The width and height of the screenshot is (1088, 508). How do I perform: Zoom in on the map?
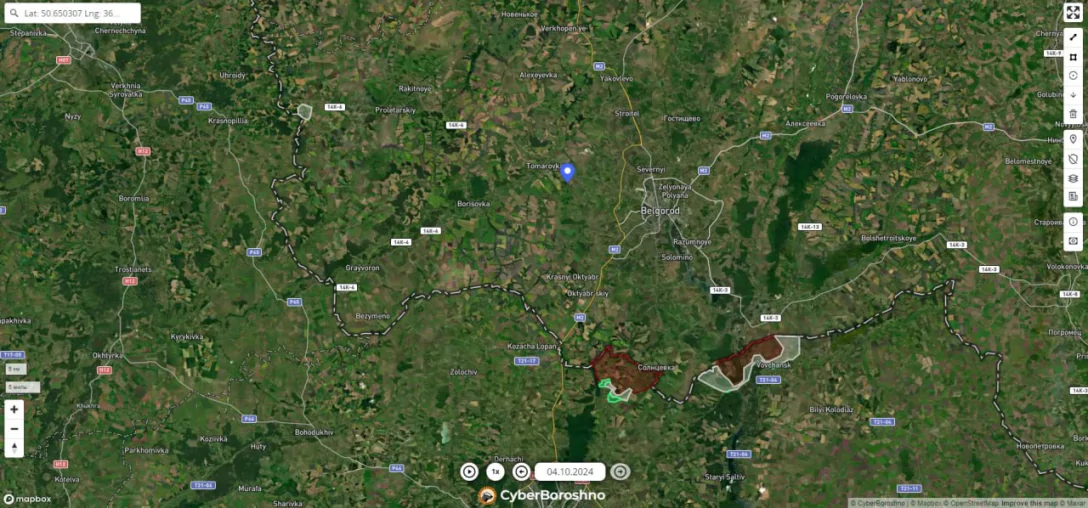click(x=14, y=409)
